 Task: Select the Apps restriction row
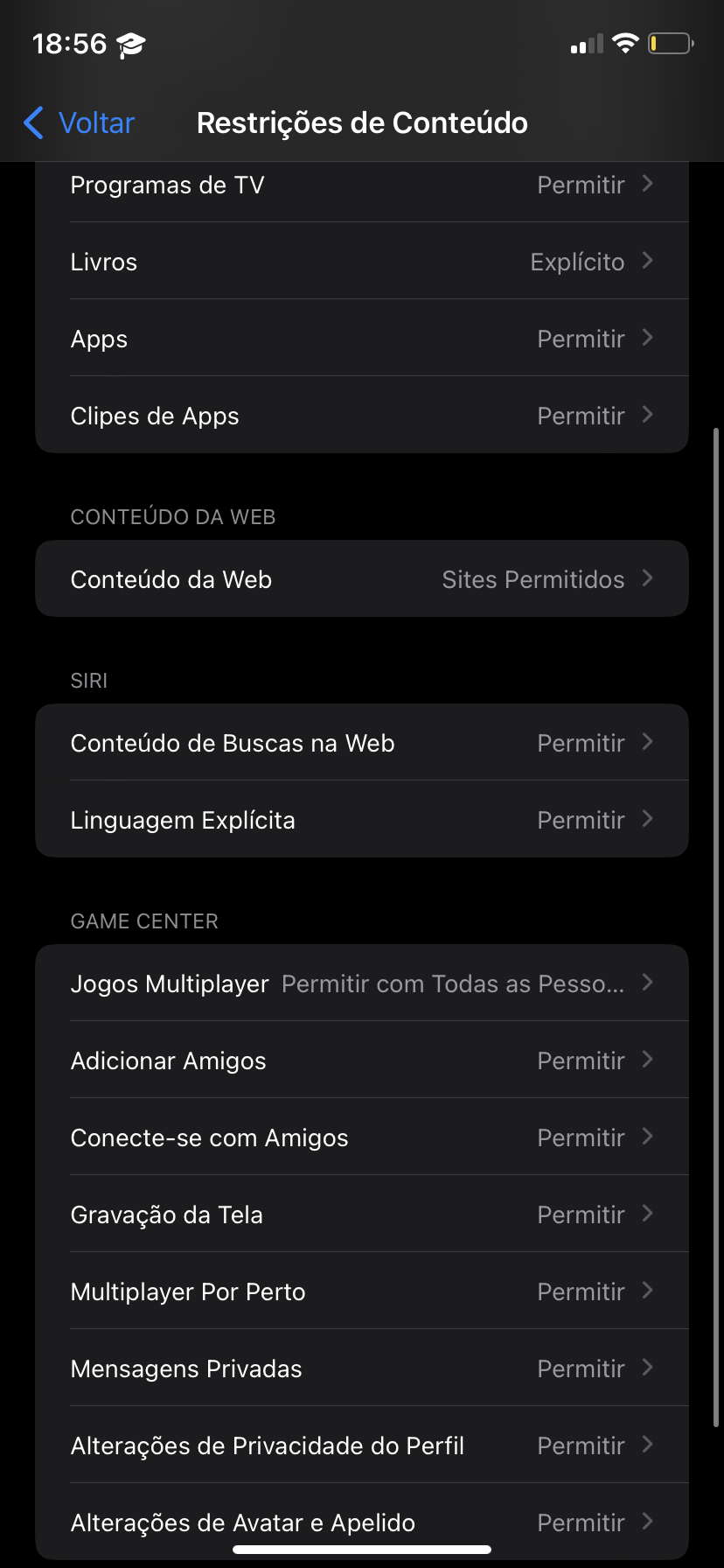[x=362, y=339]
